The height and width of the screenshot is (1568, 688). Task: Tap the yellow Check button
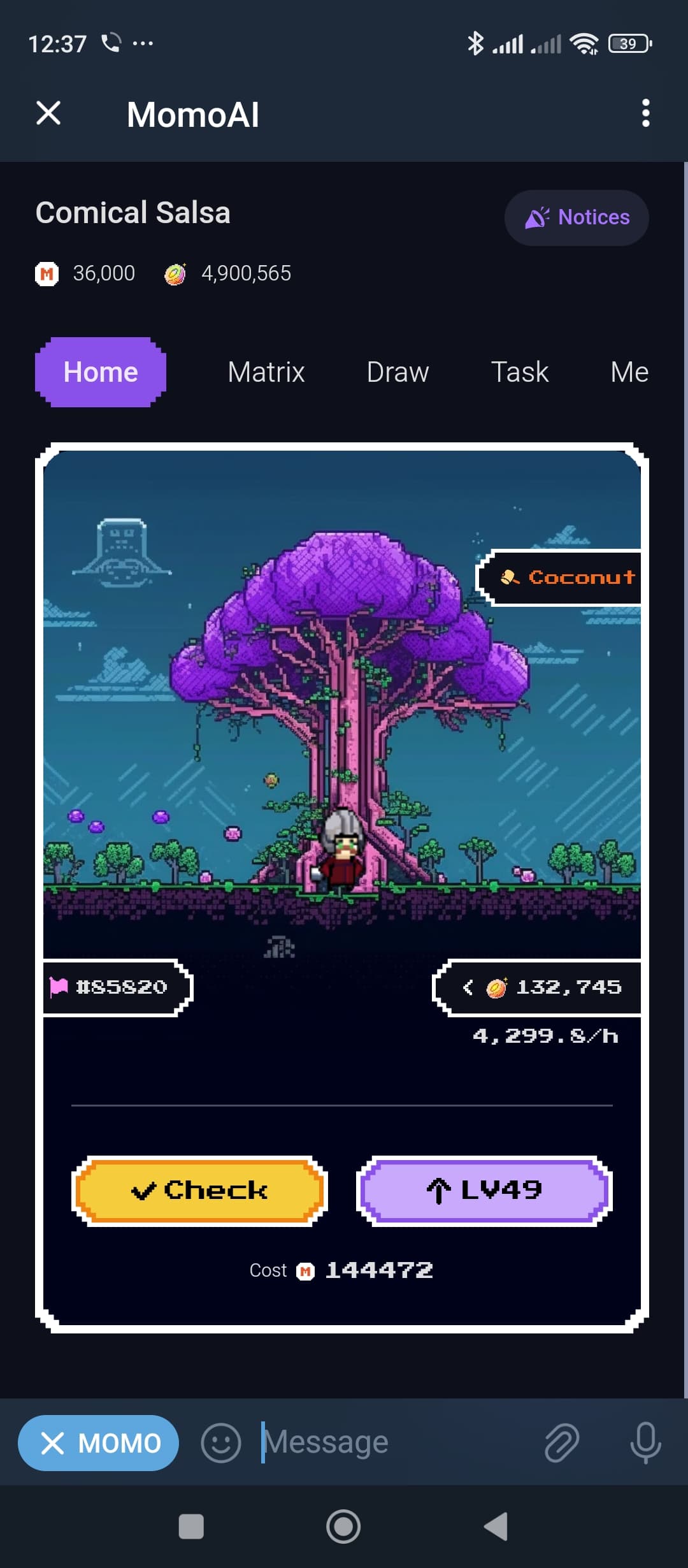click(199, 1191)
